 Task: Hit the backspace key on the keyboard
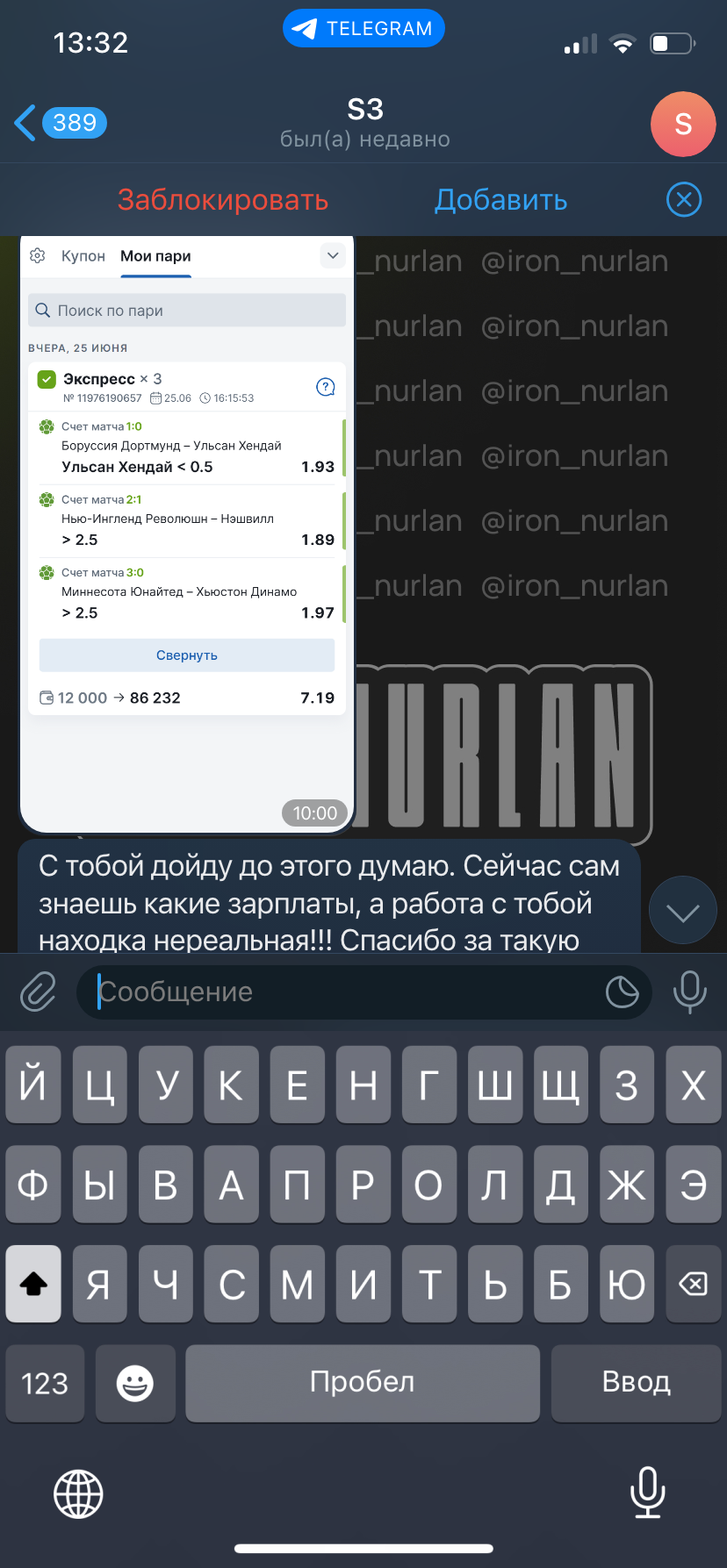(x=694, y=1285)
